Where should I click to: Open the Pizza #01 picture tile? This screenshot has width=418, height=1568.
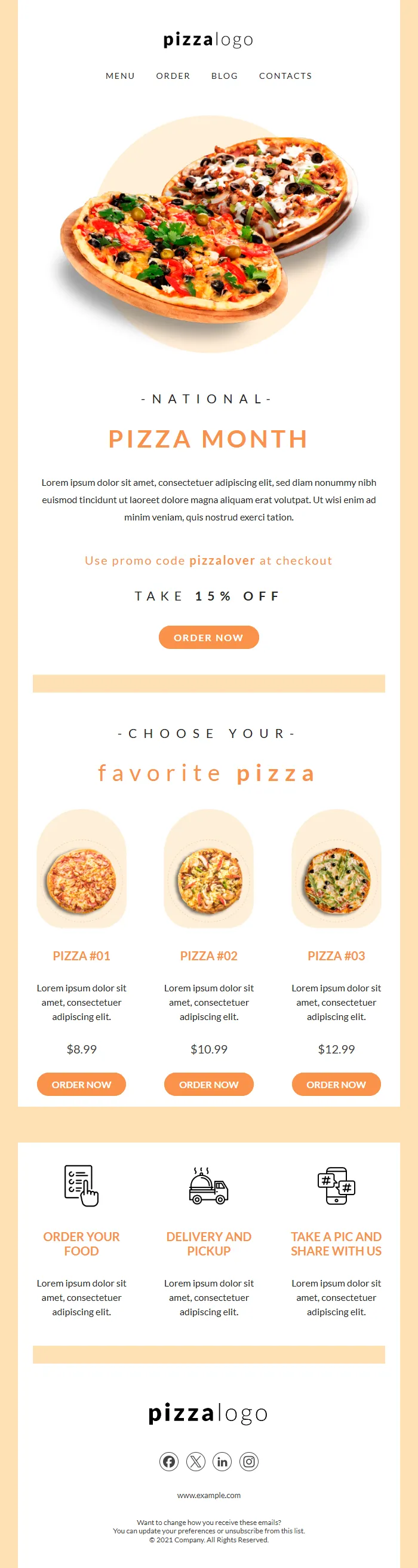pos(82,869)
